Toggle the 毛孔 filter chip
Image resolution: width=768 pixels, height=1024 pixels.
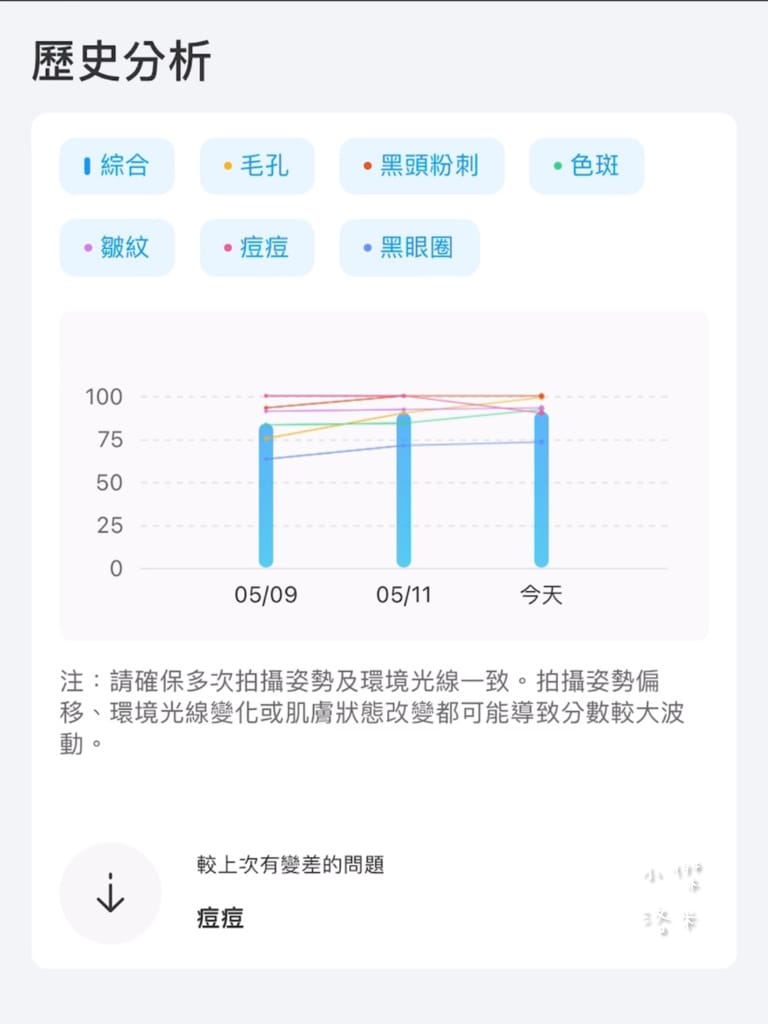[x=256, y=166]
